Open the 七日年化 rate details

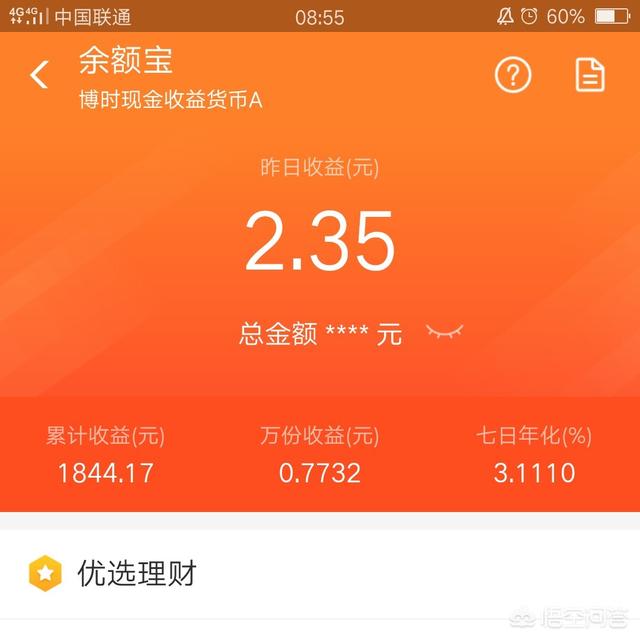click(535, 456)
